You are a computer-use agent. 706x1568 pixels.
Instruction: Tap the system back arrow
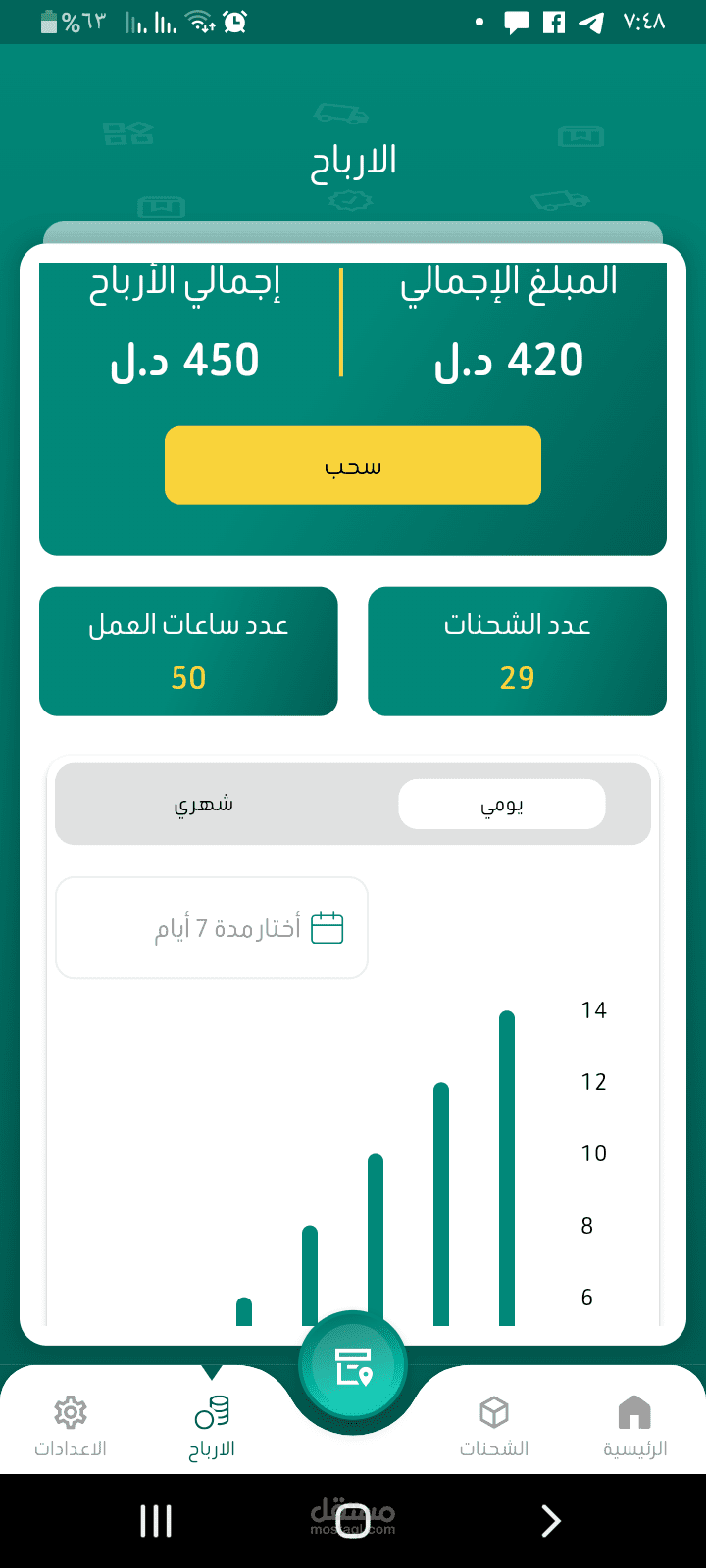[551, 1520]
